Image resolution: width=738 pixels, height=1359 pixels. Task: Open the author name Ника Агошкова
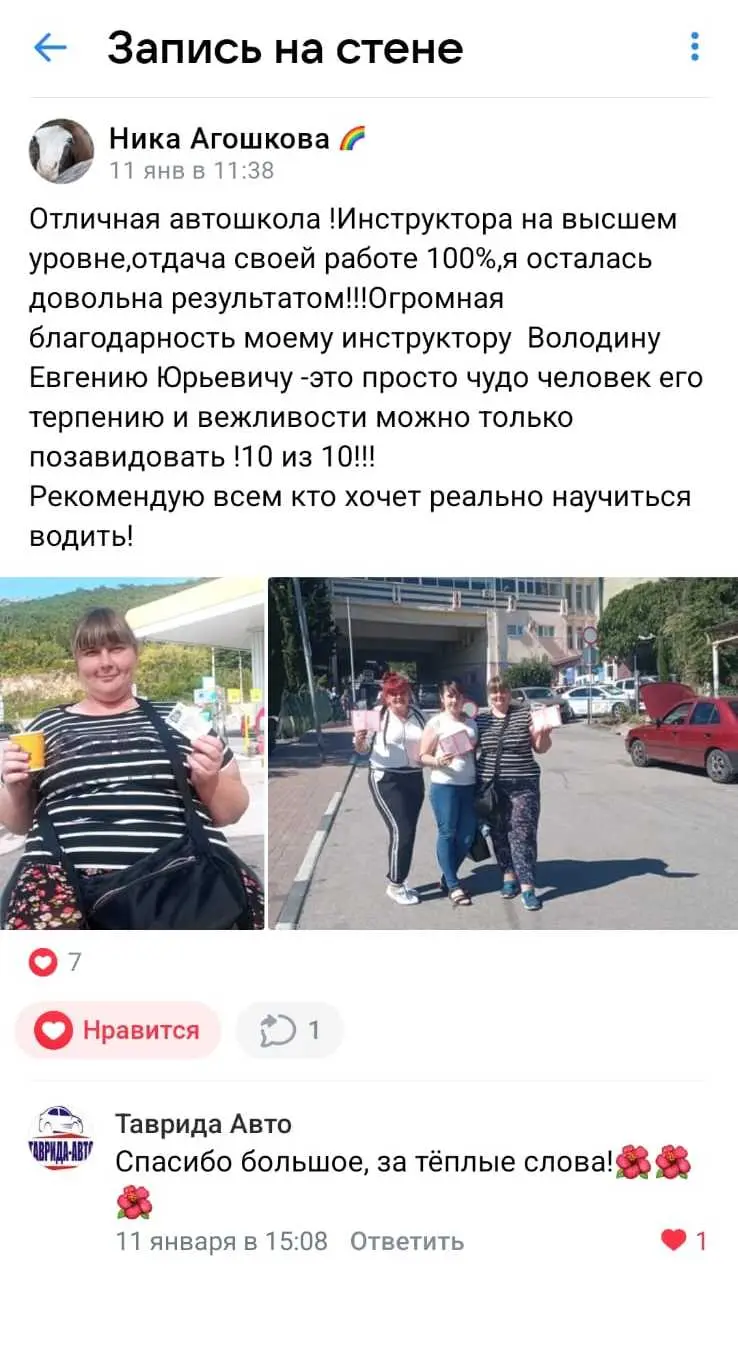[x=219, y=138]
